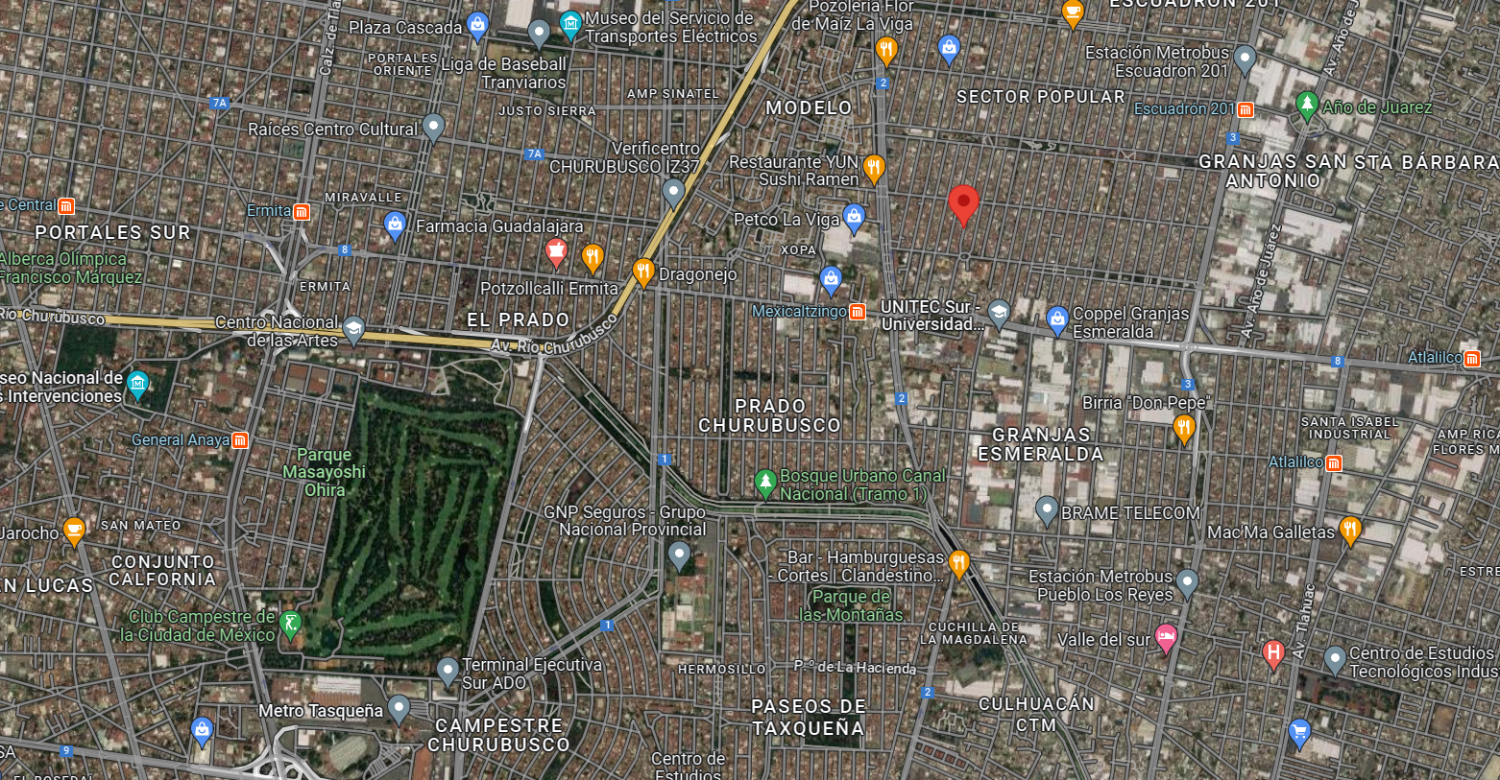Select Museo del Servicio de Transportes Eléctricos marker
Image resolution: width=1500 pixels, height=780 pixels.
(571, 25)
